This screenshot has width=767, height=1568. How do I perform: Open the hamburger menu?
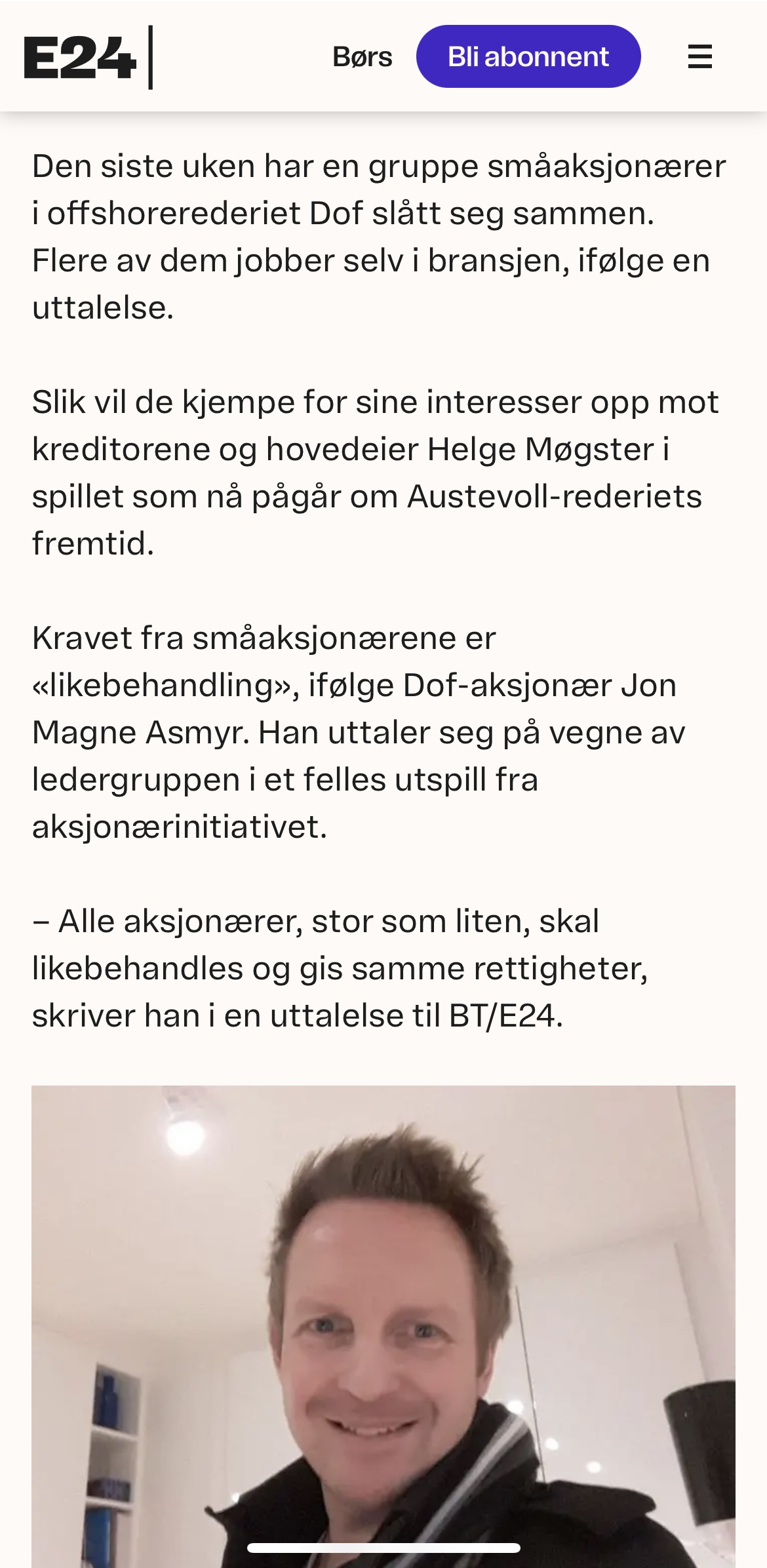coord(699,56)
